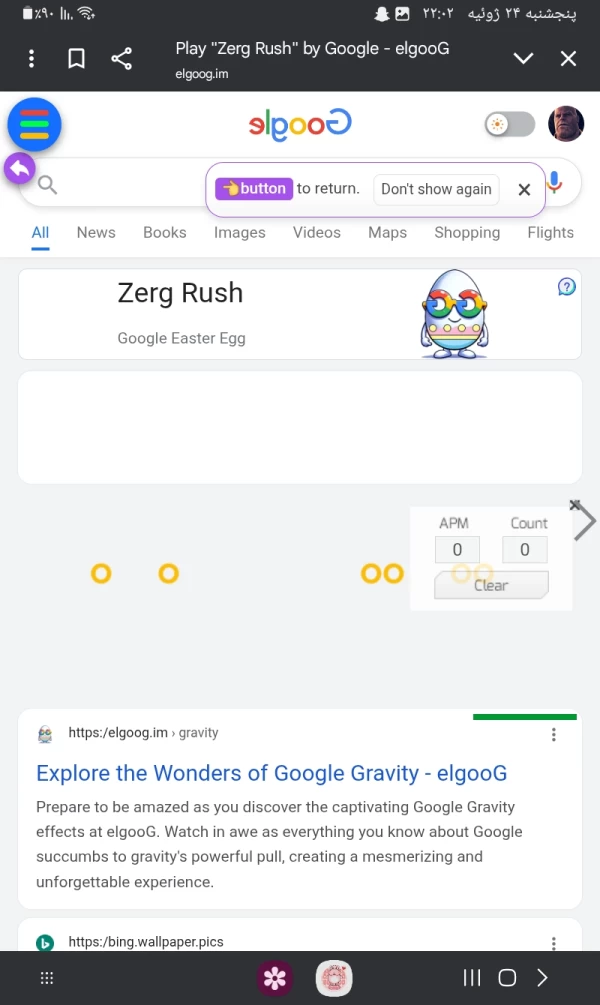
Task: Open the colorful menu button
Action: (x=35, y=125)
